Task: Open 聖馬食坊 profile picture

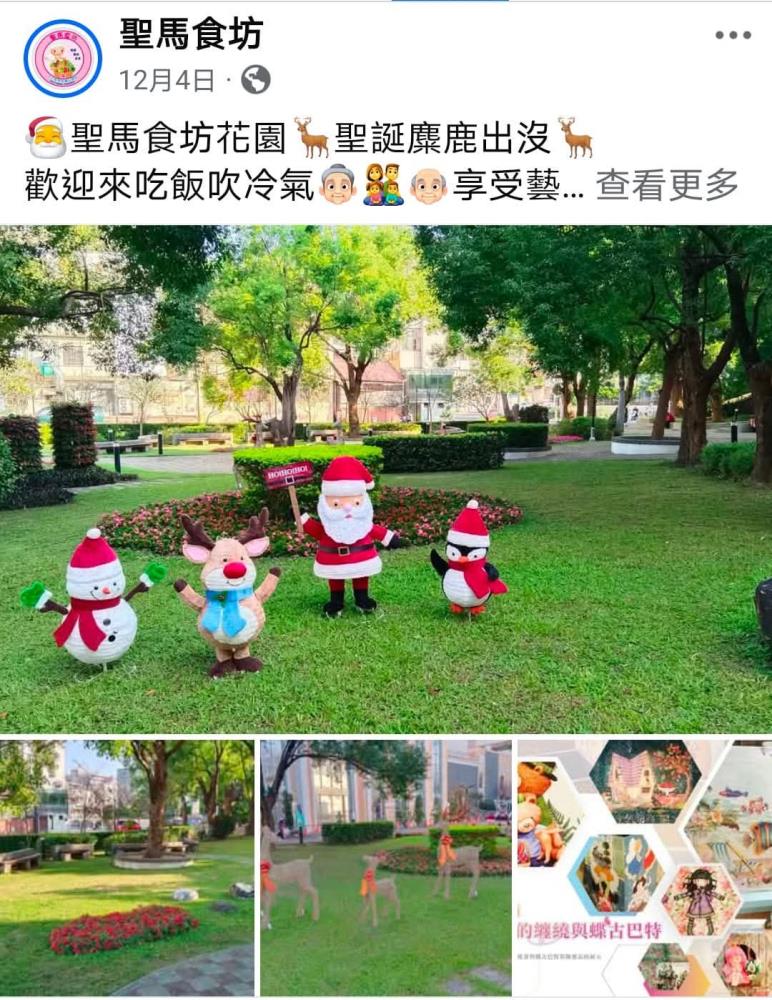Action: [x=62, y=58]
